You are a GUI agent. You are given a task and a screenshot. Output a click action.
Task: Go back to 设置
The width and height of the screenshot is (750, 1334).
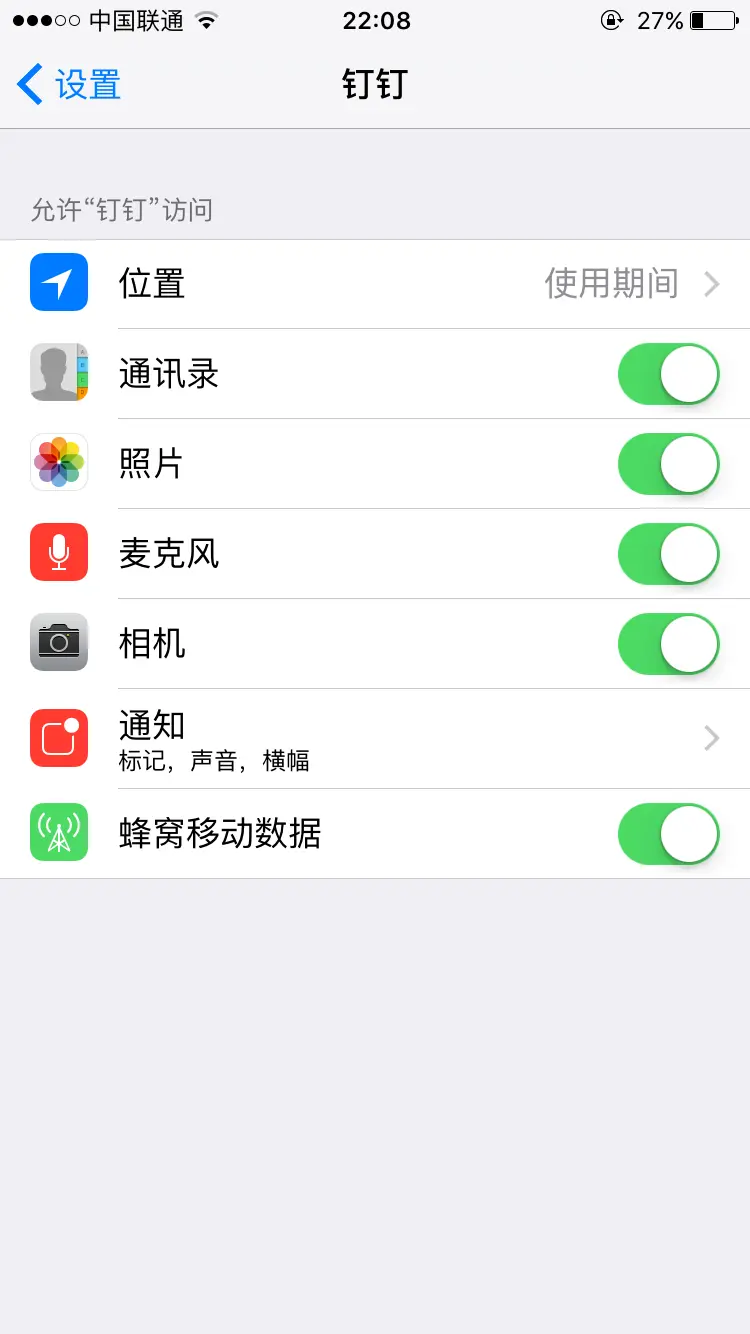68,85
